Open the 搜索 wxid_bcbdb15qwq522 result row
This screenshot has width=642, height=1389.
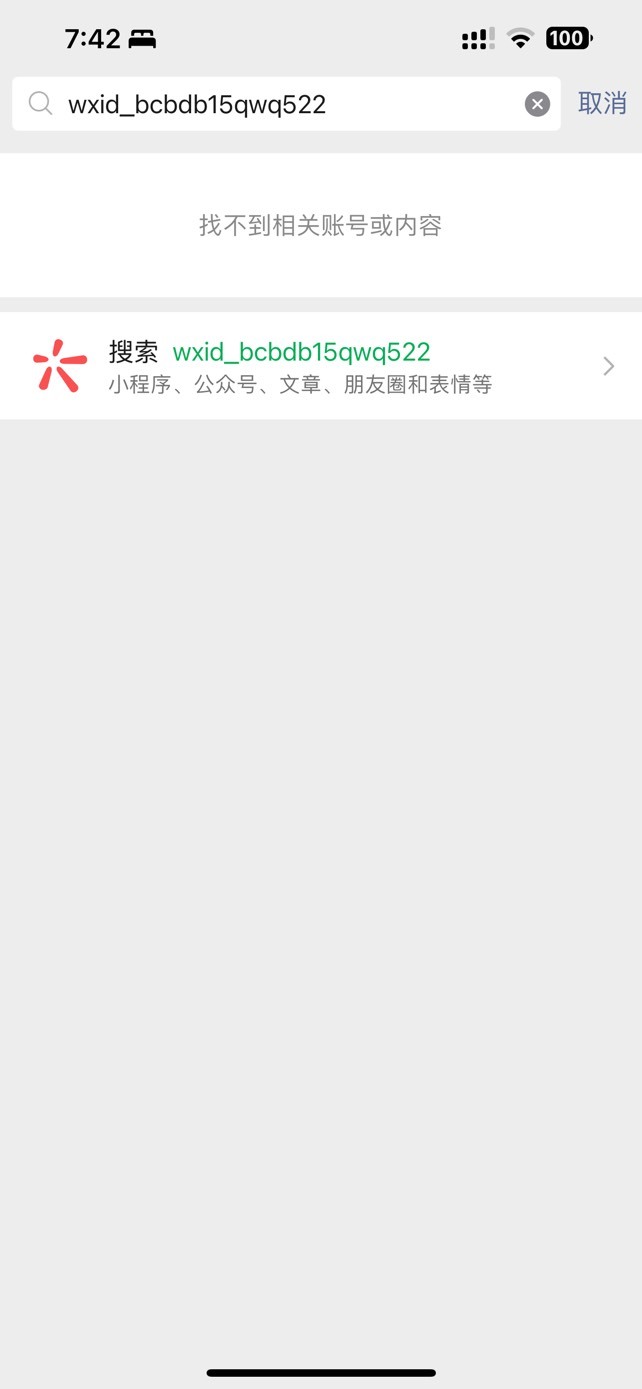(x=321, y=366)
